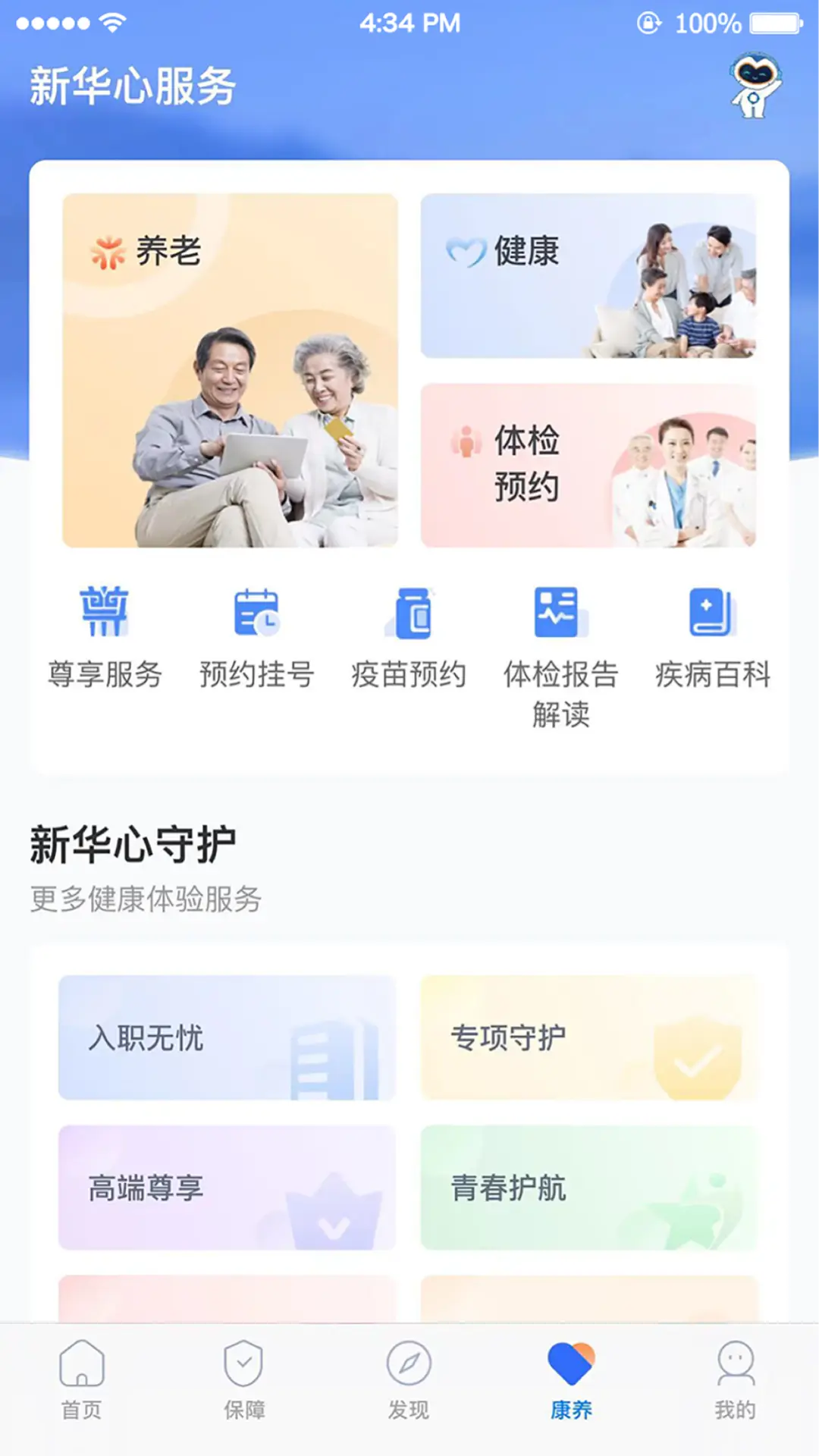The height and width of the screenshot is (1456, 819).
Task: Select the 疫苗预约 vaccine booking shortcut
Action: [x=409, y=638]
